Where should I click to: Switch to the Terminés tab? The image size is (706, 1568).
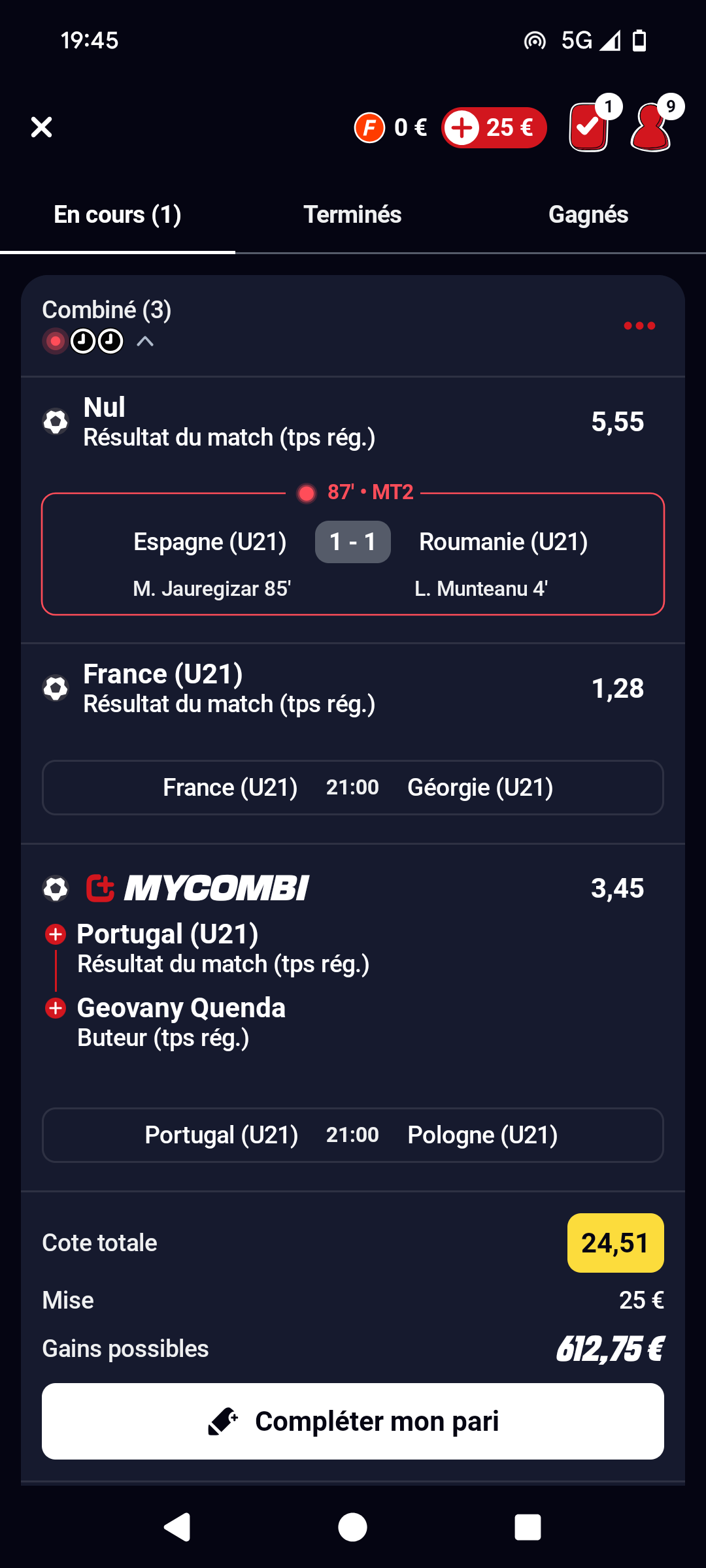(352, 214)
